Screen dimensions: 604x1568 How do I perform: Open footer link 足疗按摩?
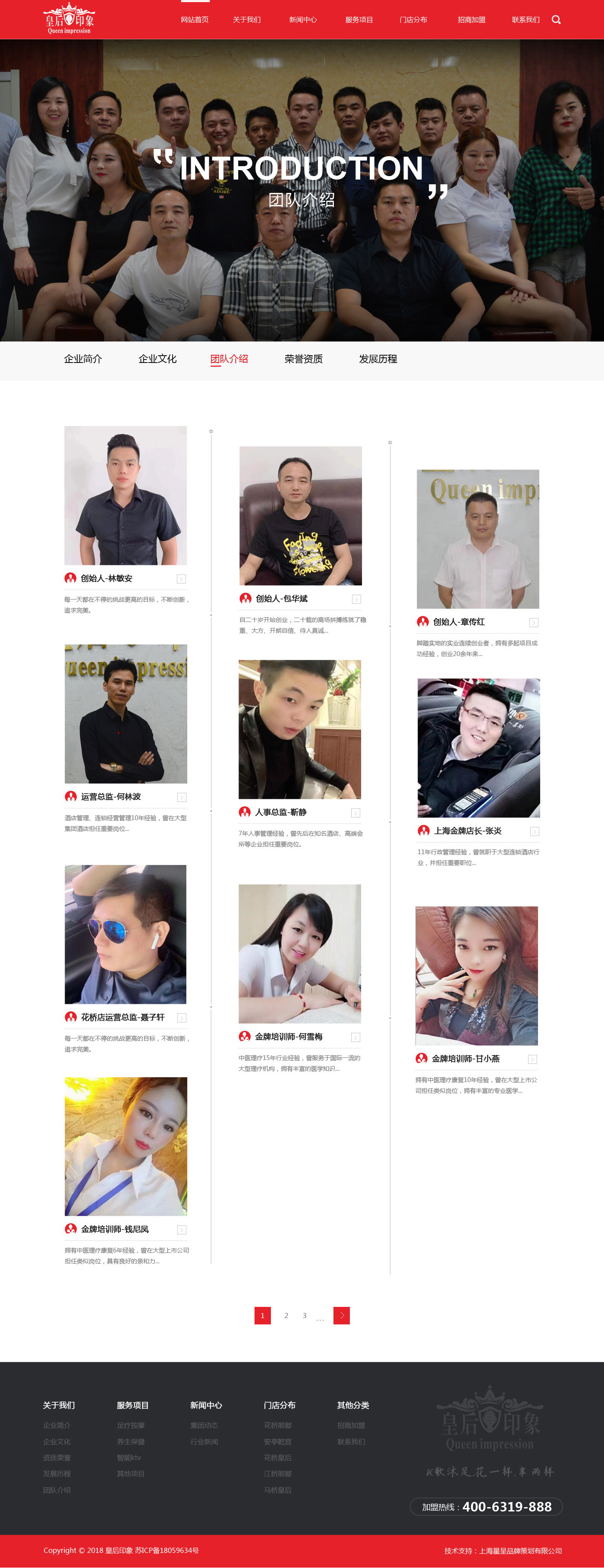pyautogui.click(x=131, y=1426)
